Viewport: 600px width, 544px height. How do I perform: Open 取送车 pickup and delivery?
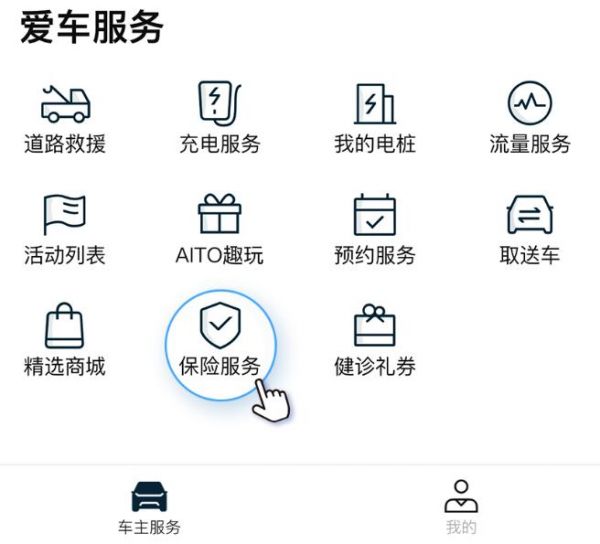point(529,229)
